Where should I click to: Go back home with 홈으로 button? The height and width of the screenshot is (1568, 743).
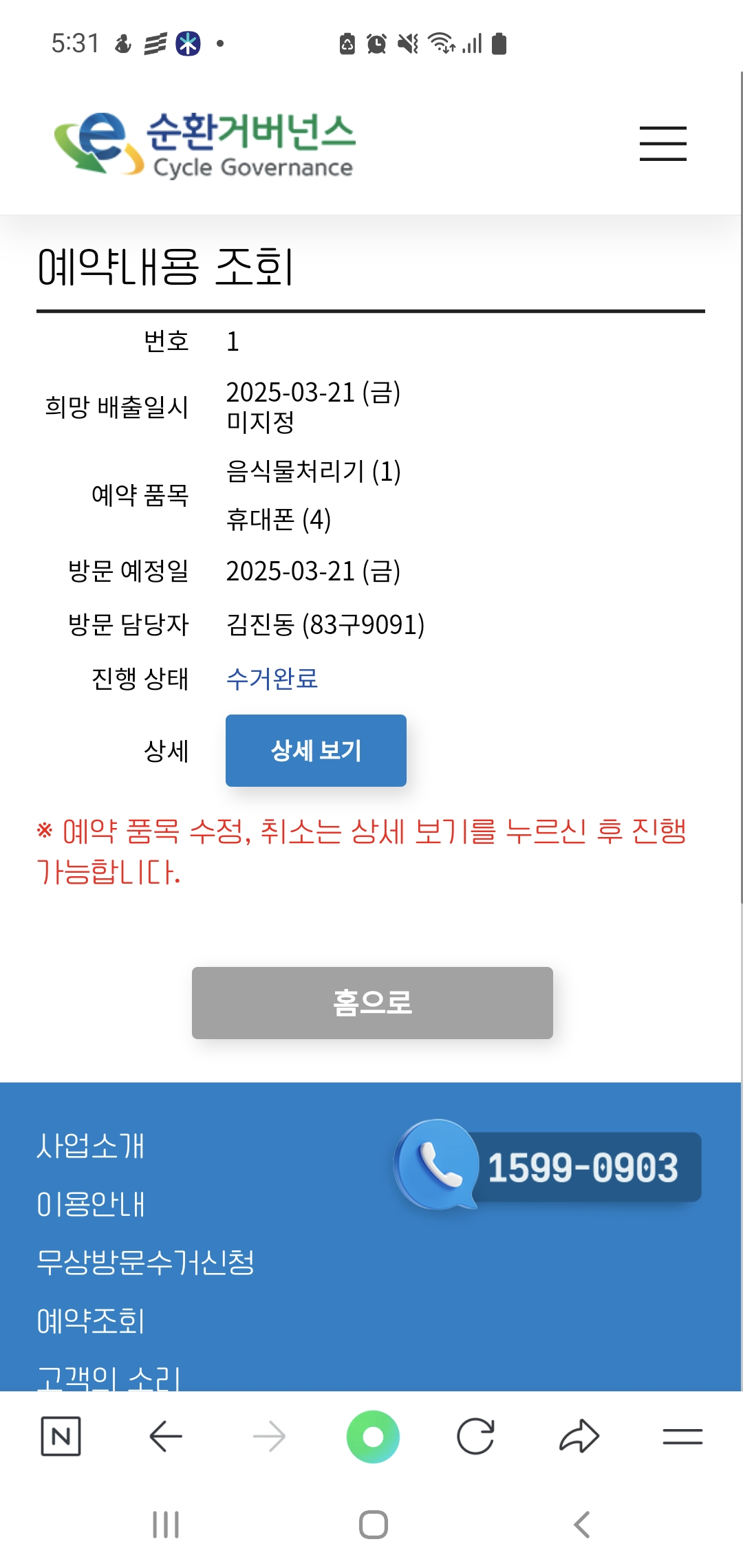point(372,1003)
